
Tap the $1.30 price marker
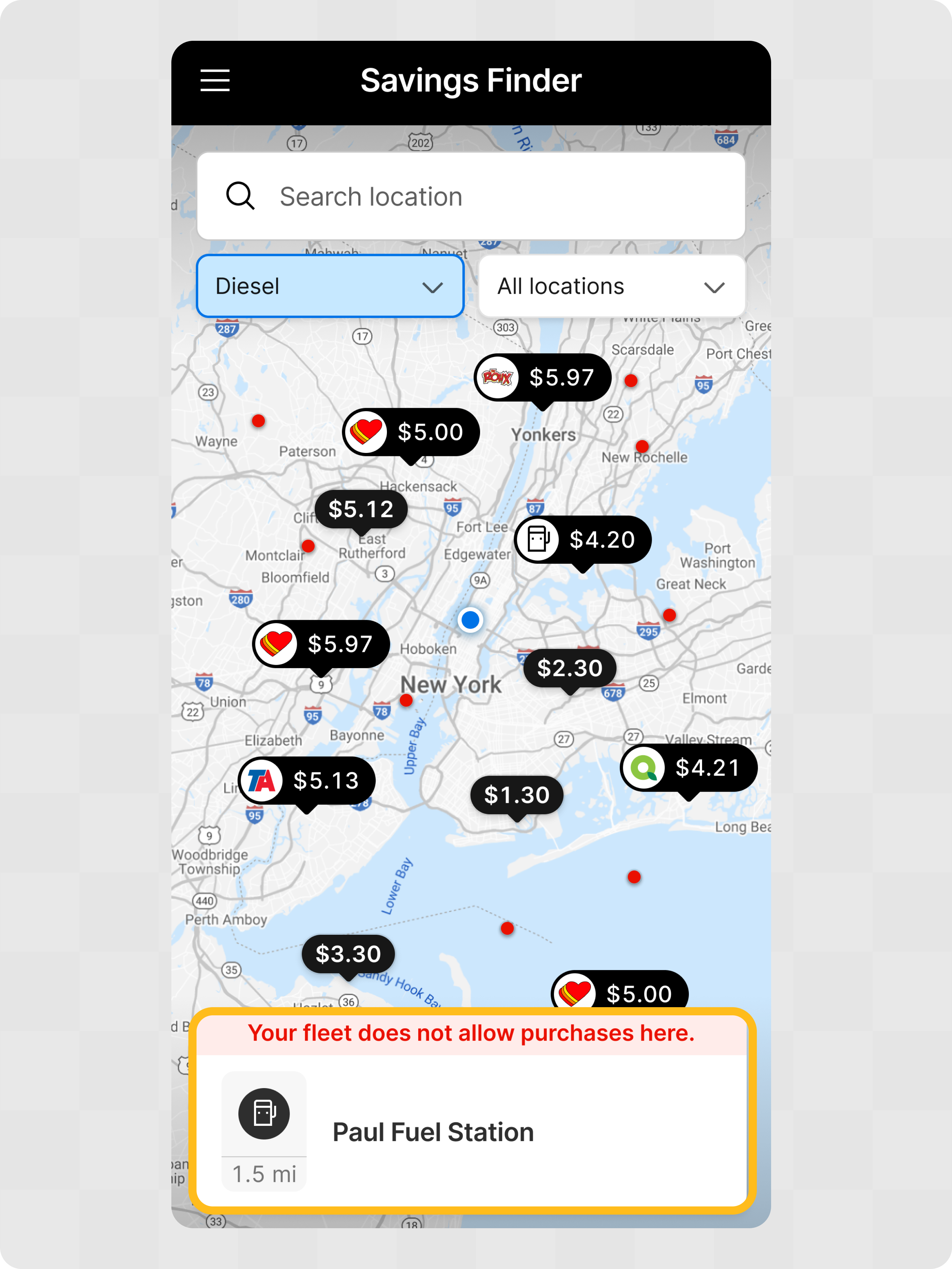pyautogui.click(x=517, y=795)
